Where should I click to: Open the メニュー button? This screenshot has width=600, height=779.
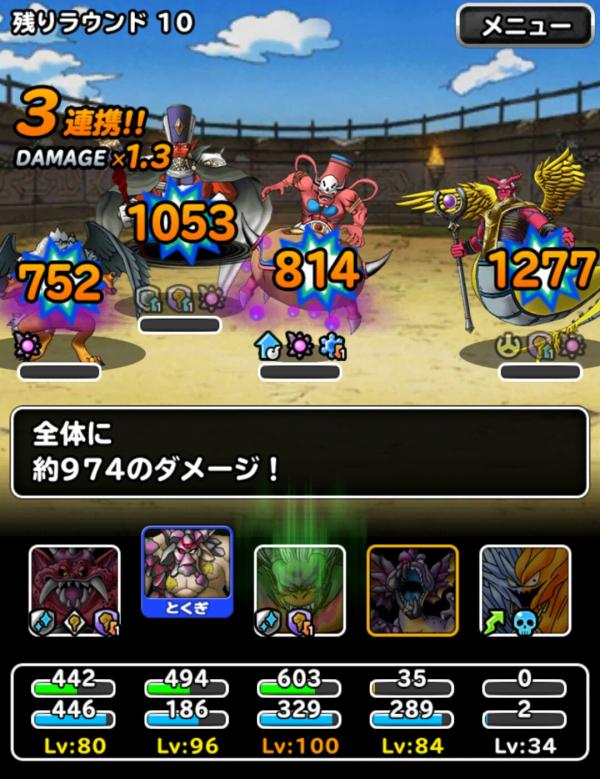tap(525, 26)
